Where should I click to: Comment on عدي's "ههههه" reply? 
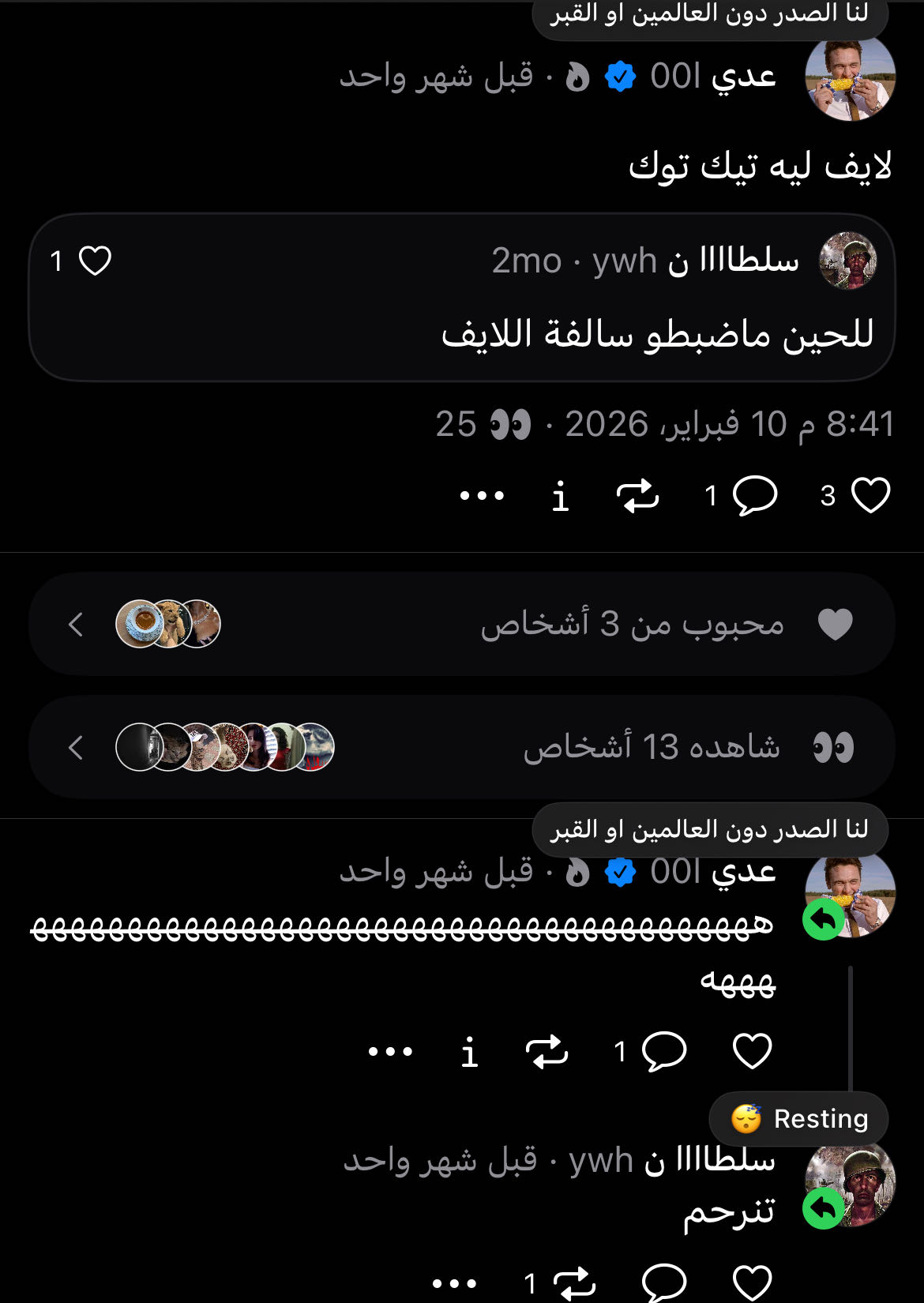click(663, 1051)
